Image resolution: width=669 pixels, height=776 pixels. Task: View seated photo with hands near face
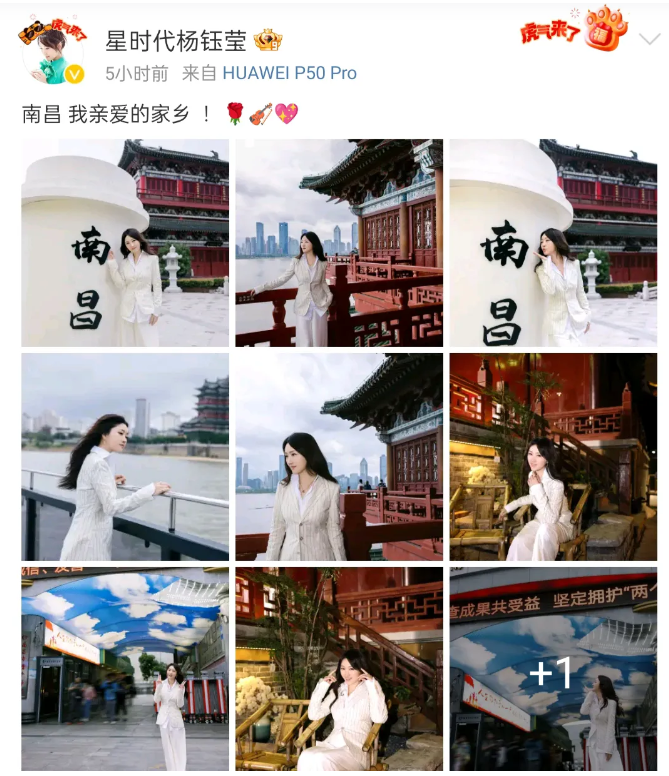[x=339, y=669]
